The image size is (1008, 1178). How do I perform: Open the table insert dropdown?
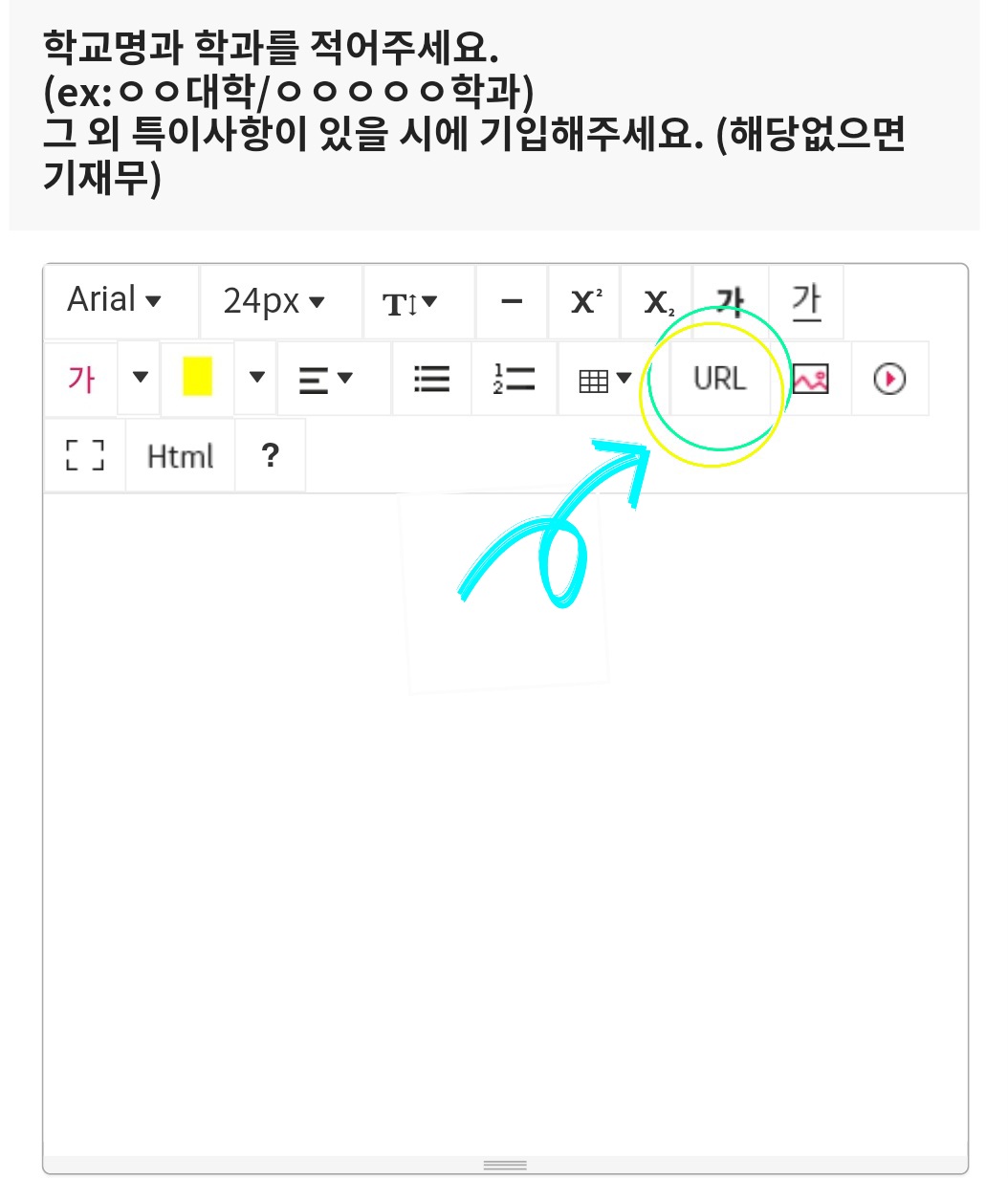[x=604, y=380]
